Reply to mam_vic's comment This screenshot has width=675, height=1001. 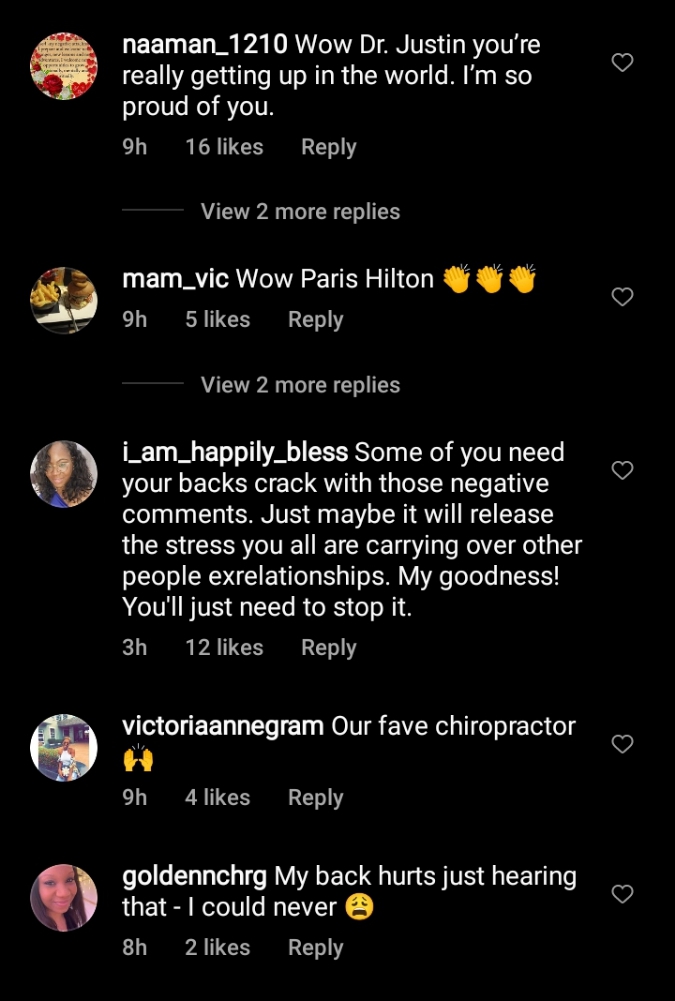pyautogui.click(x=315, y=320)
